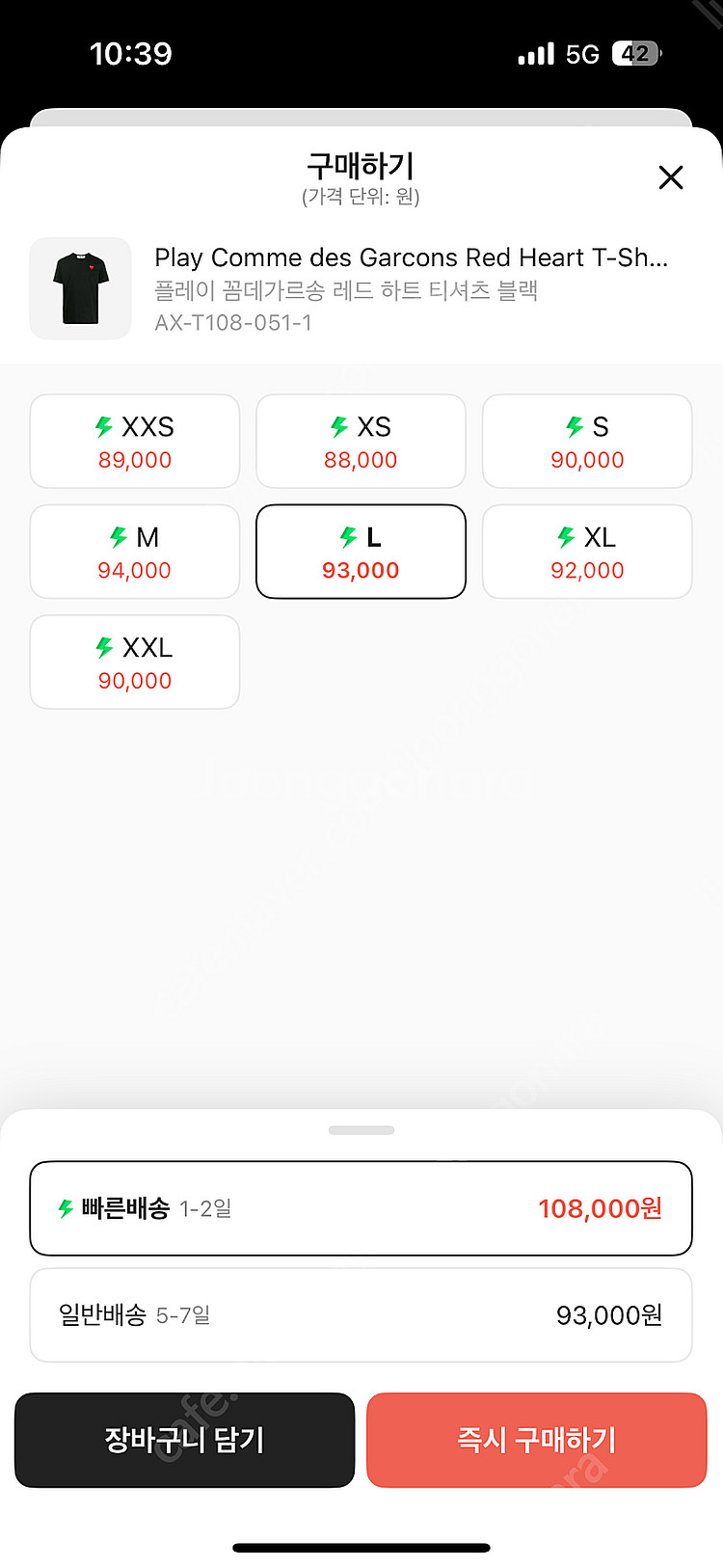
Task: Close the 구매하기 purchase sheet
Action: tap(671, 177)
